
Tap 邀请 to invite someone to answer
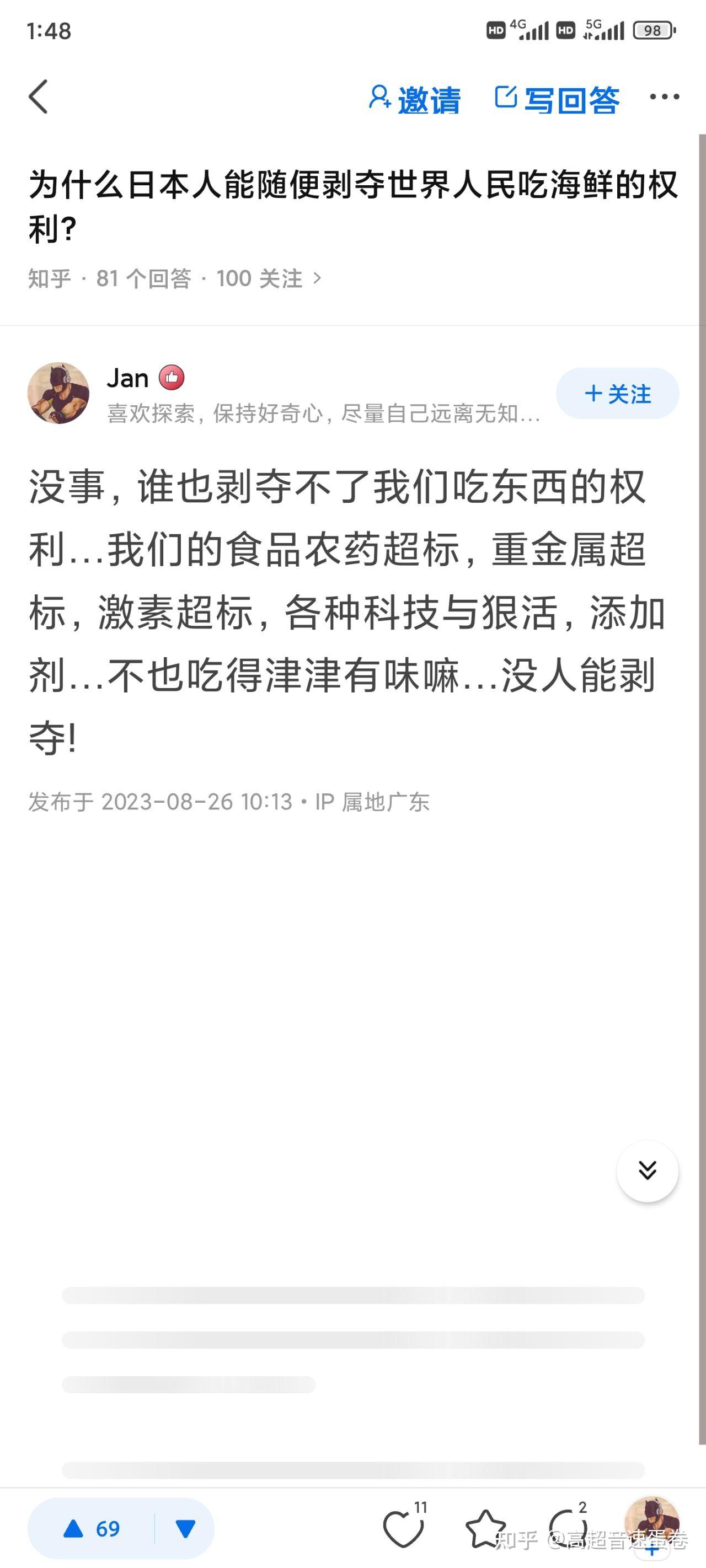pos(415,99)
